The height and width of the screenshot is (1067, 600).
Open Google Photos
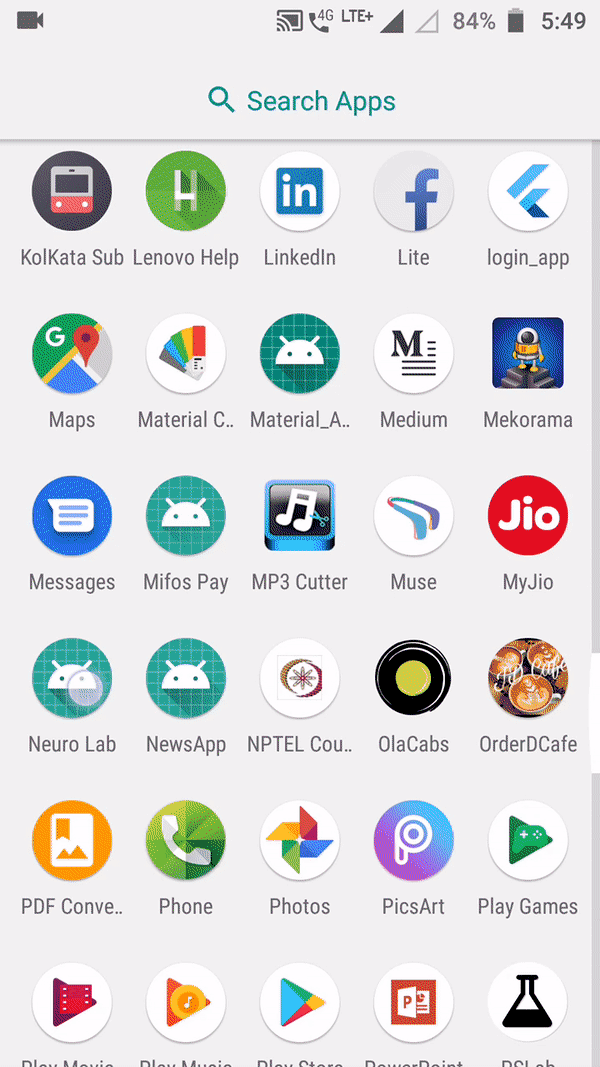(x=300, y=840)
